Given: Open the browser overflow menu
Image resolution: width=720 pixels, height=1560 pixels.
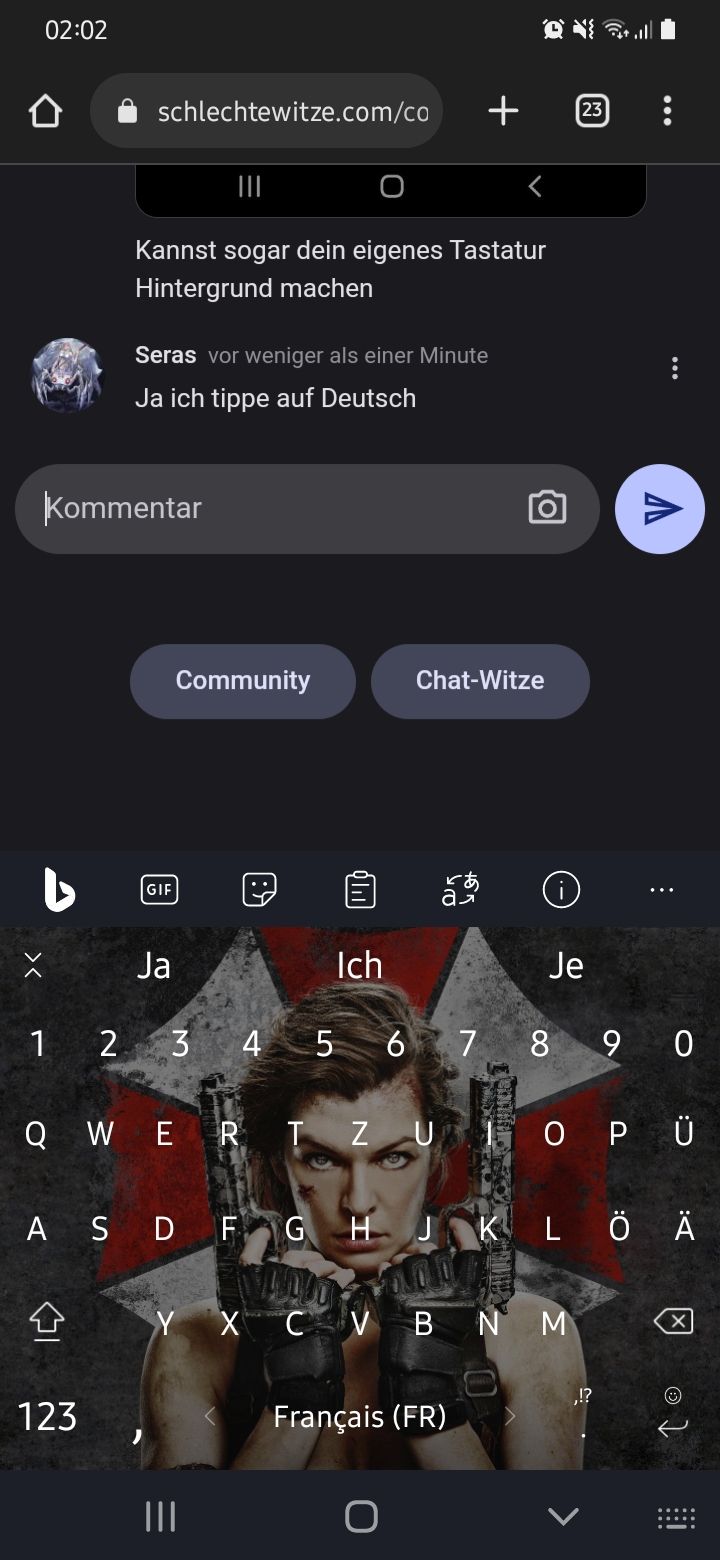Looking at the screenshot, I should click(667, 111).
